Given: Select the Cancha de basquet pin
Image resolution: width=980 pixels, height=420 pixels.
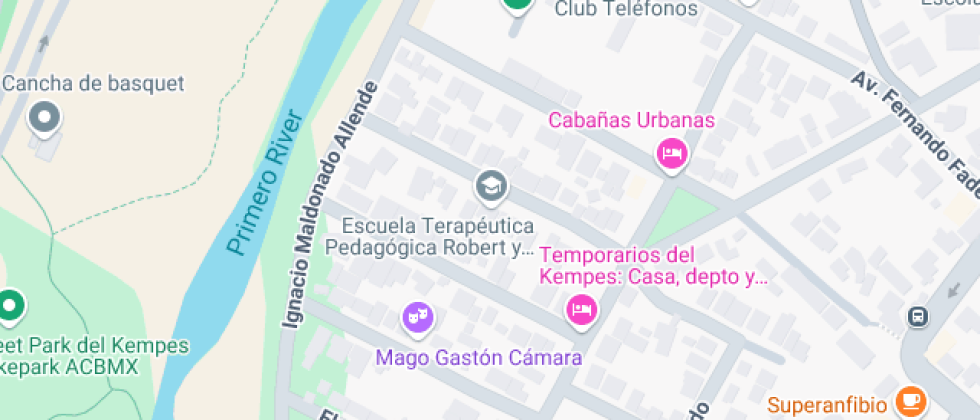Looking at the screenshot, I should pyautogui.click(x=45, y=119).
